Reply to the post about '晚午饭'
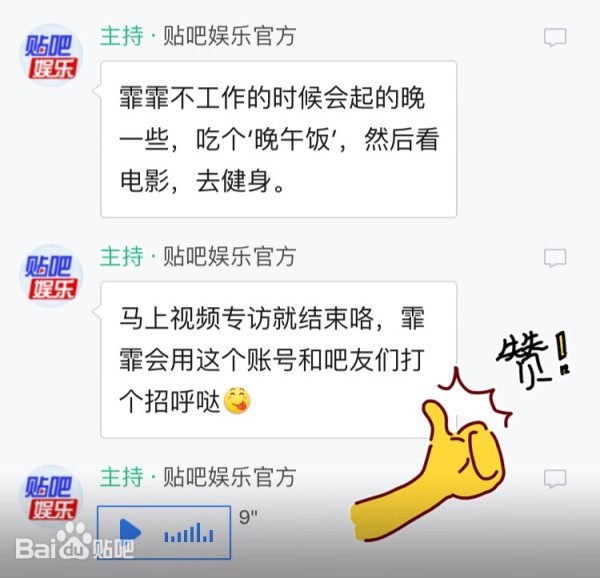The width and height of the screenshot is (600, 578). pyautogui.click(x=554, y=38)
